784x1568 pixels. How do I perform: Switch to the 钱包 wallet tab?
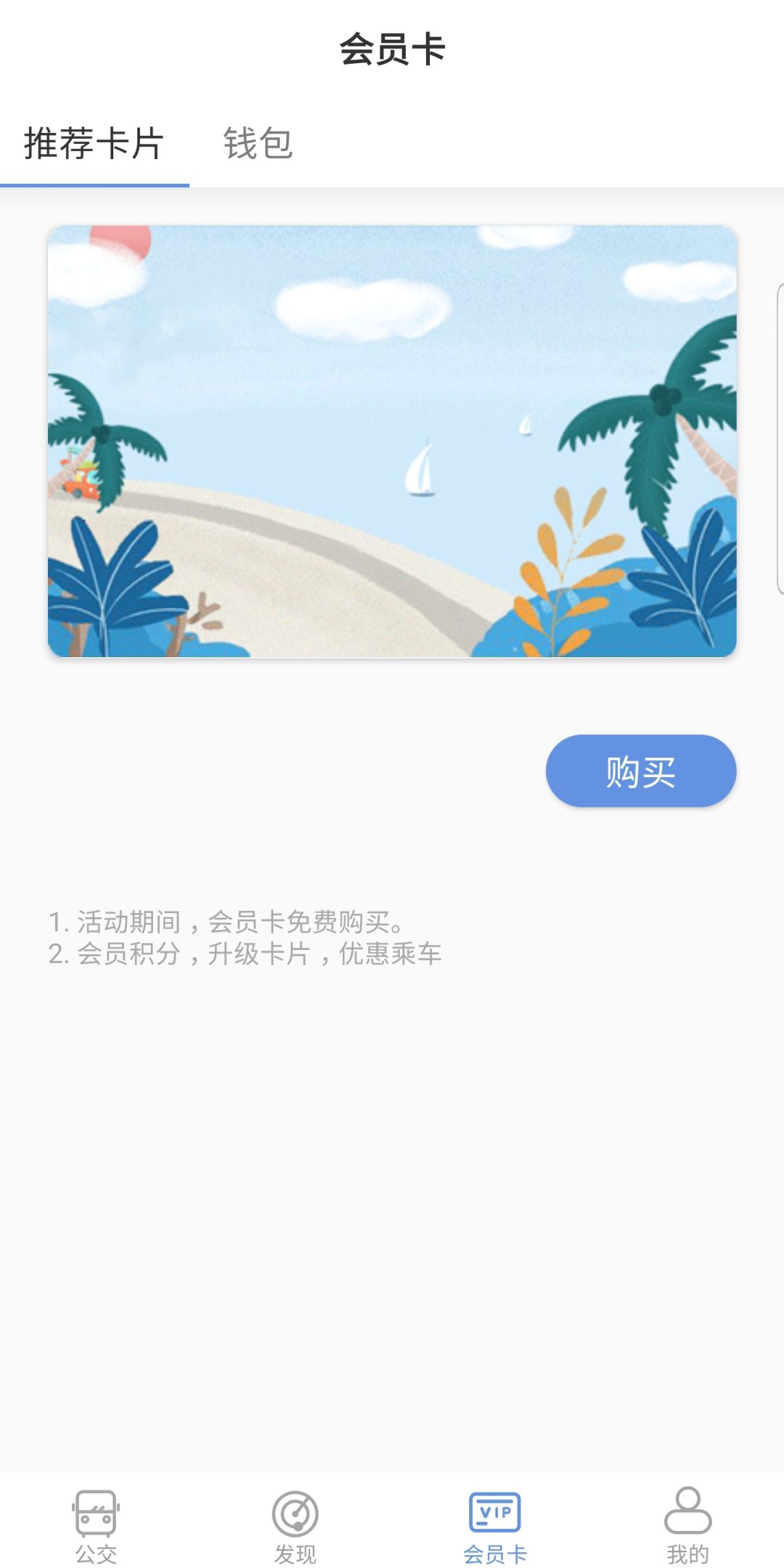[258, 145]
